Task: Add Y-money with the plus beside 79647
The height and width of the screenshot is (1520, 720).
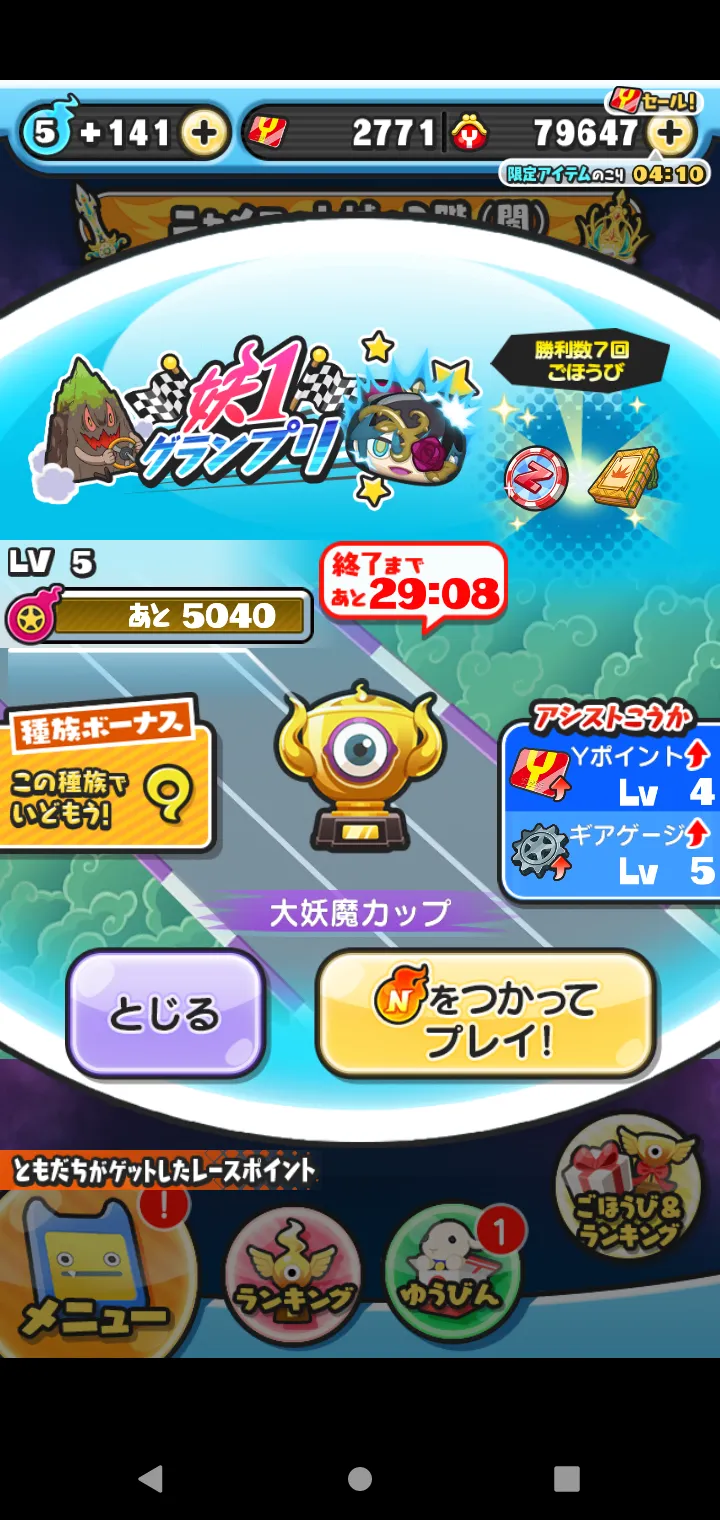Action: point(670,133)
